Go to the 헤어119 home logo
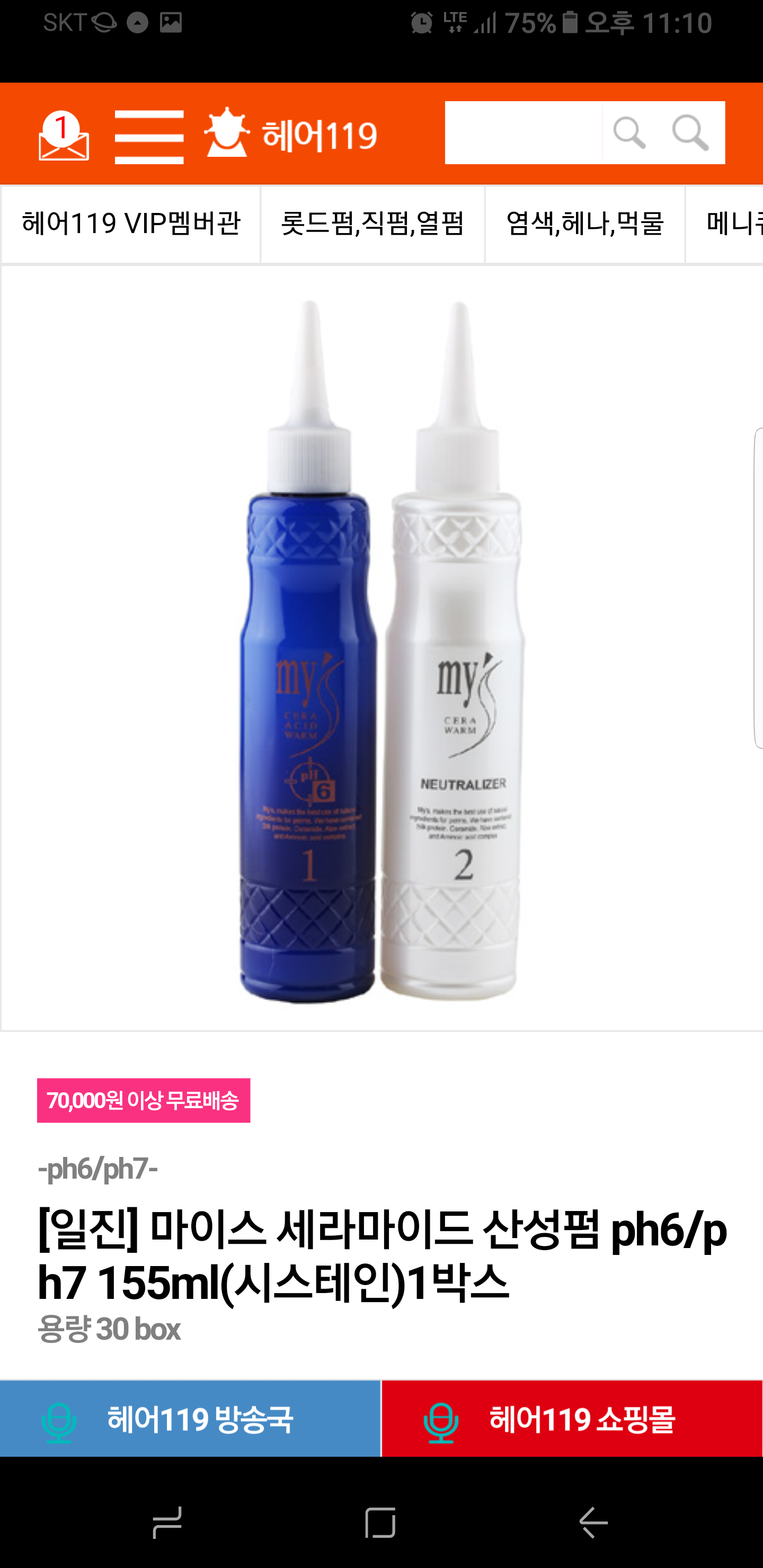This screenshot has width=763, height=1568. (x=291, y=135)
